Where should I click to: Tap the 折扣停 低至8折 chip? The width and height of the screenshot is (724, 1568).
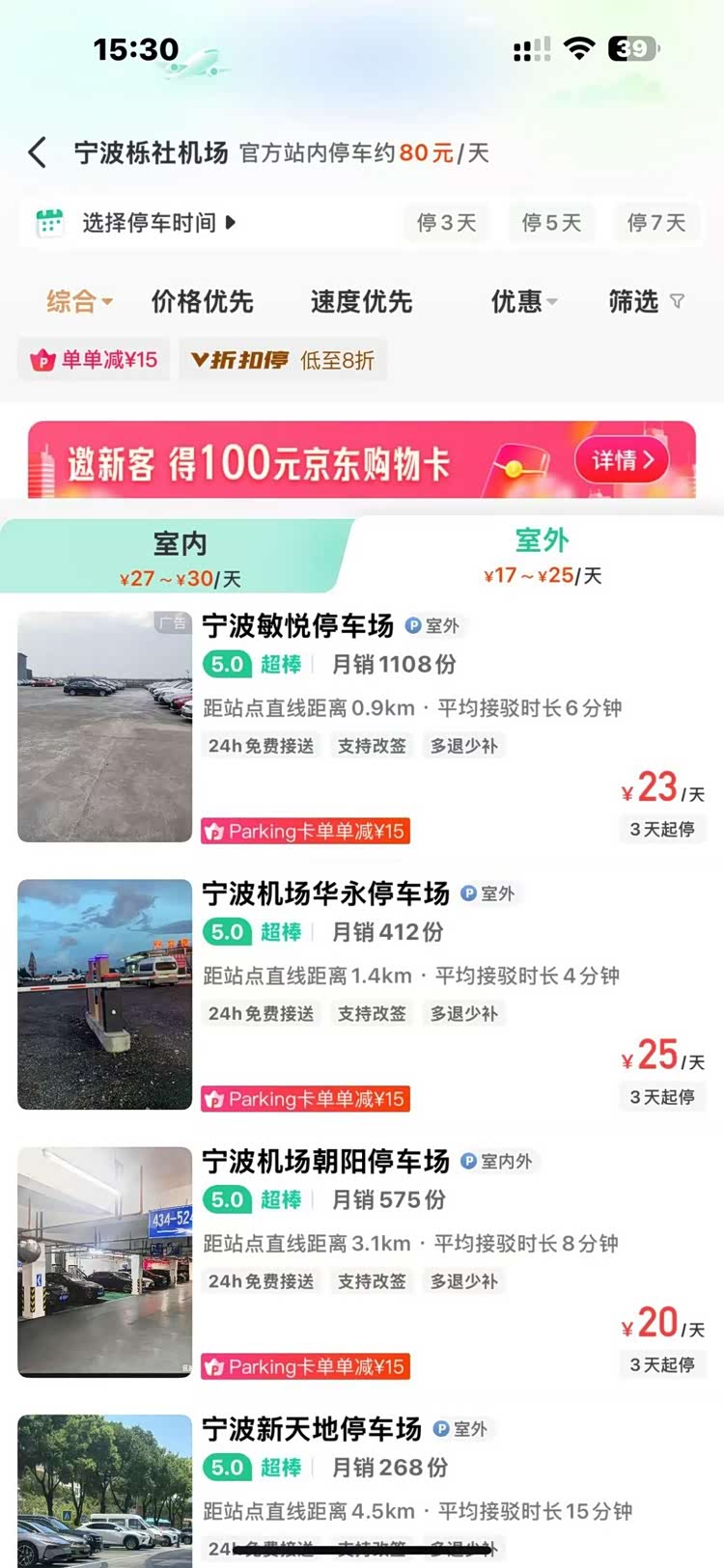(283, 360)
